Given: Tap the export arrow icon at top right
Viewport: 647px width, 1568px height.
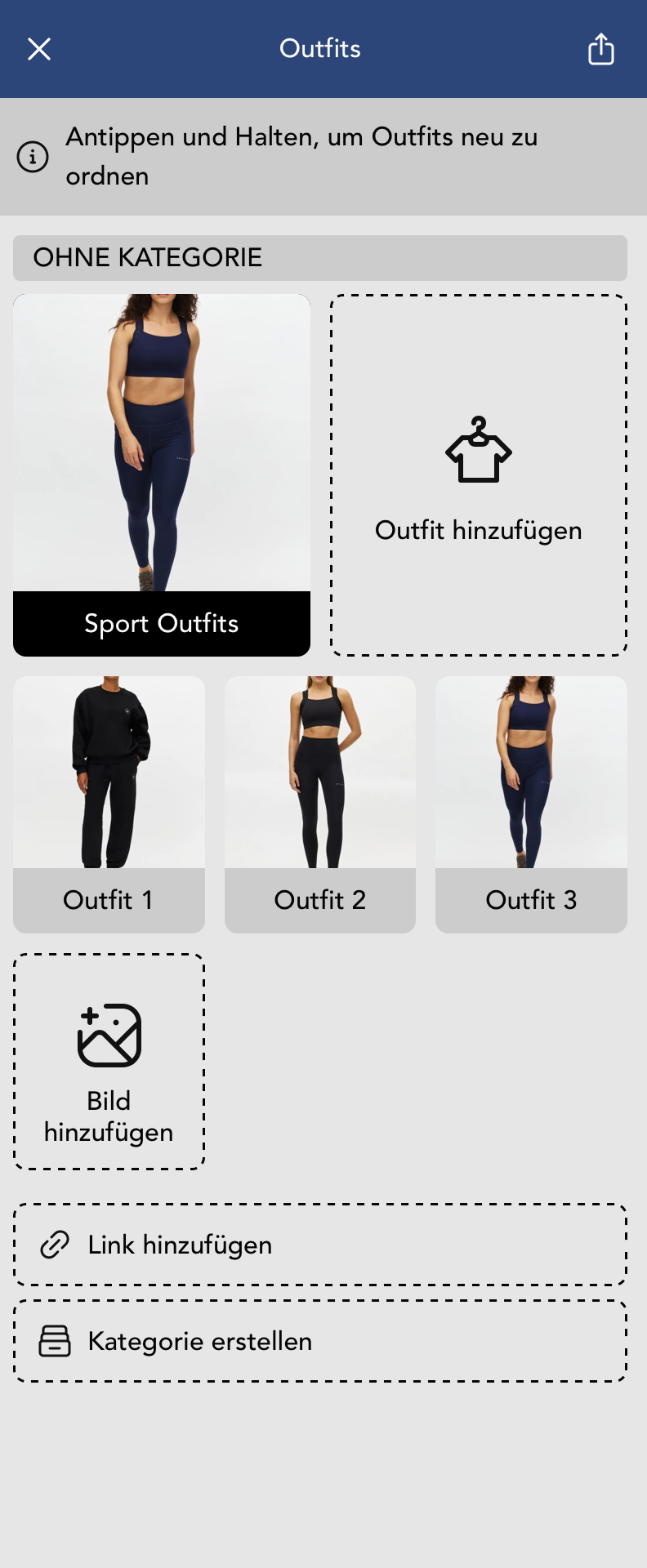Looking at the screenshot, I should tap(601, 49).
